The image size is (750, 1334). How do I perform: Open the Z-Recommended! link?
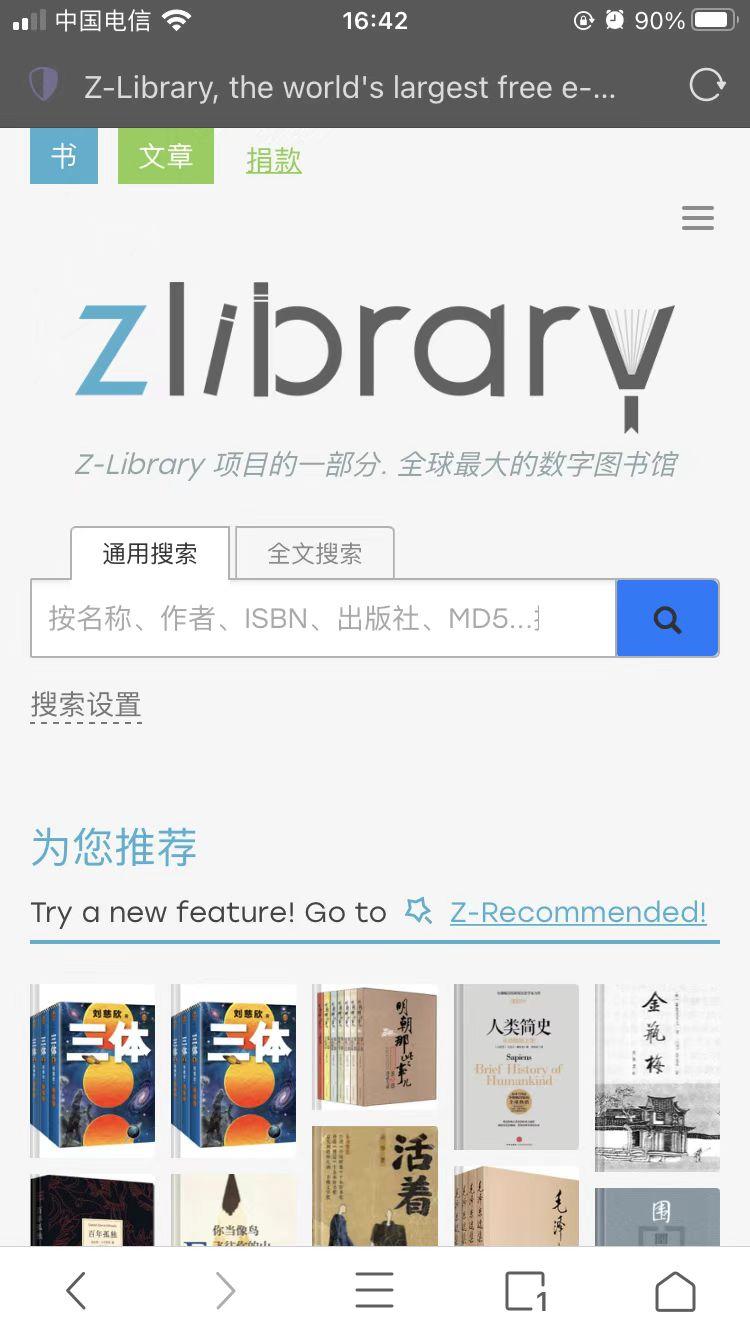tap(578, 912)
